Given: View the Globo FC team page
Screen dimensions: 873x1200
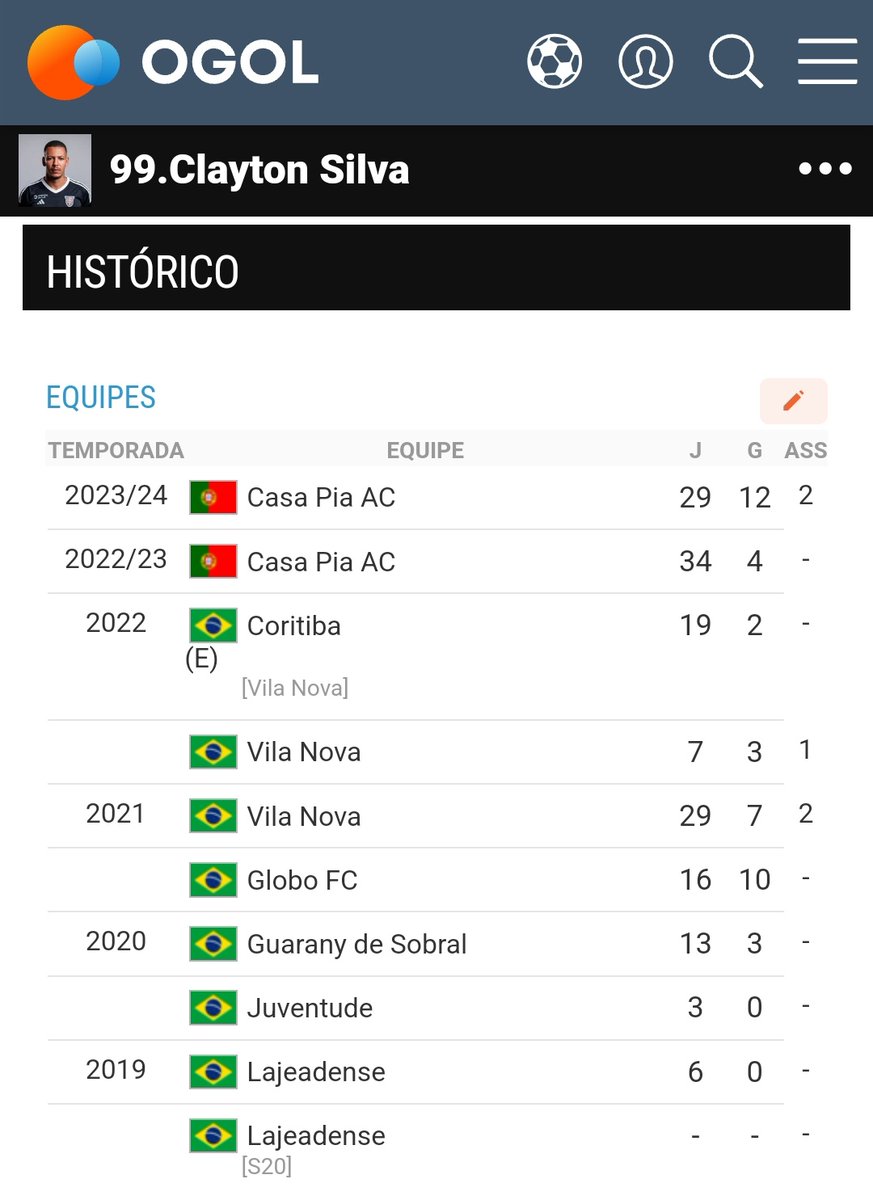Looking at the screenshot, I should (x=302, y=880).
